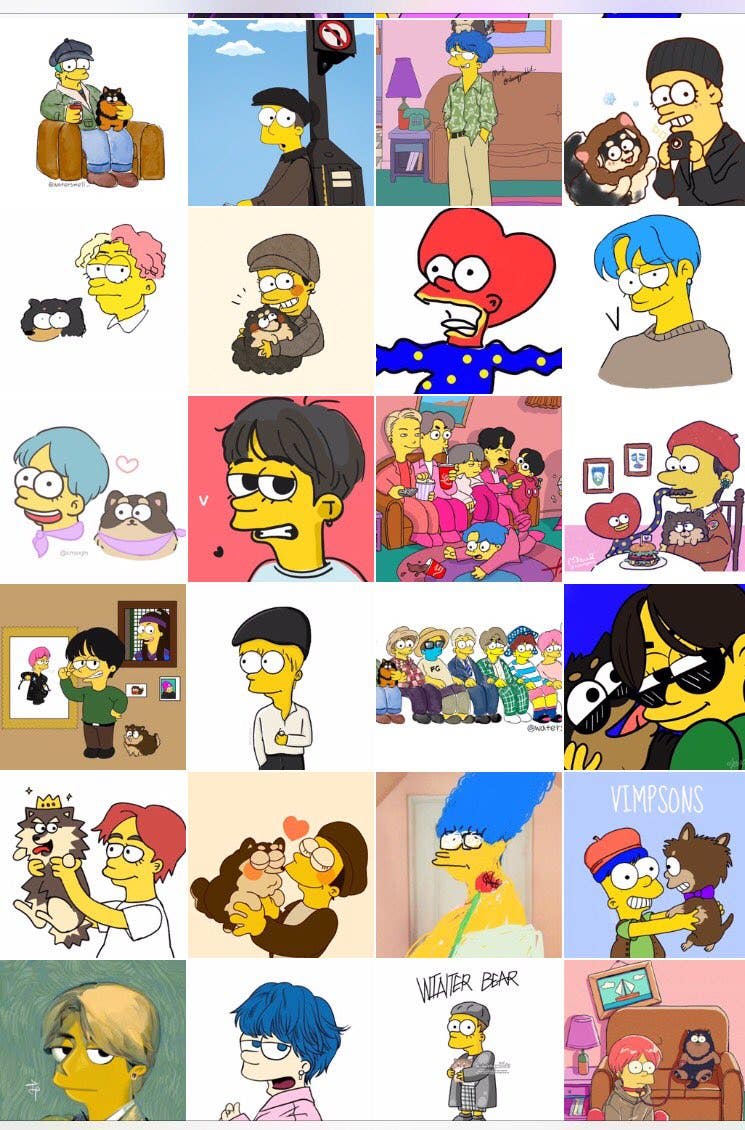Open the group on pink couch picture
This screenshot has height=1130, width=745.
[x=468, y=489]
